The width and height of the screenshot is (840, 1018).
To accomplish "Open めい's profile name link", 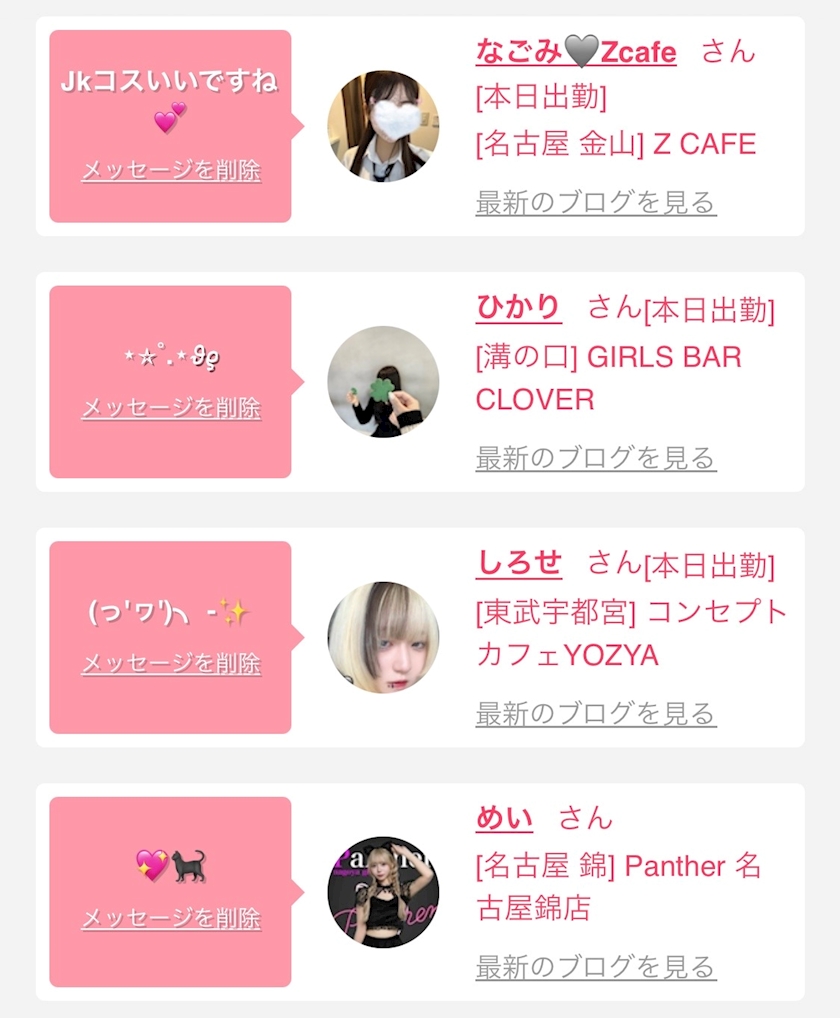I will [x=504, y=817].
